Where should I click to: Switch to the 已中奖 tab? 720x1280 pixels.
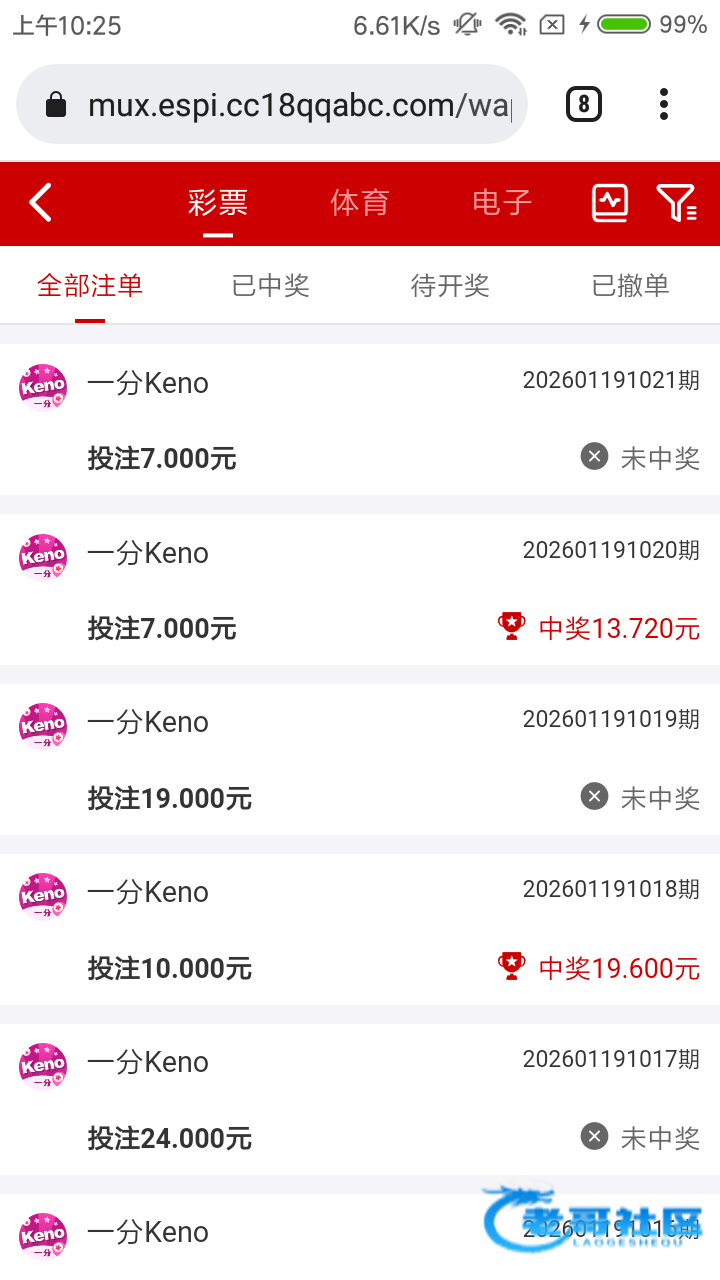270,286
